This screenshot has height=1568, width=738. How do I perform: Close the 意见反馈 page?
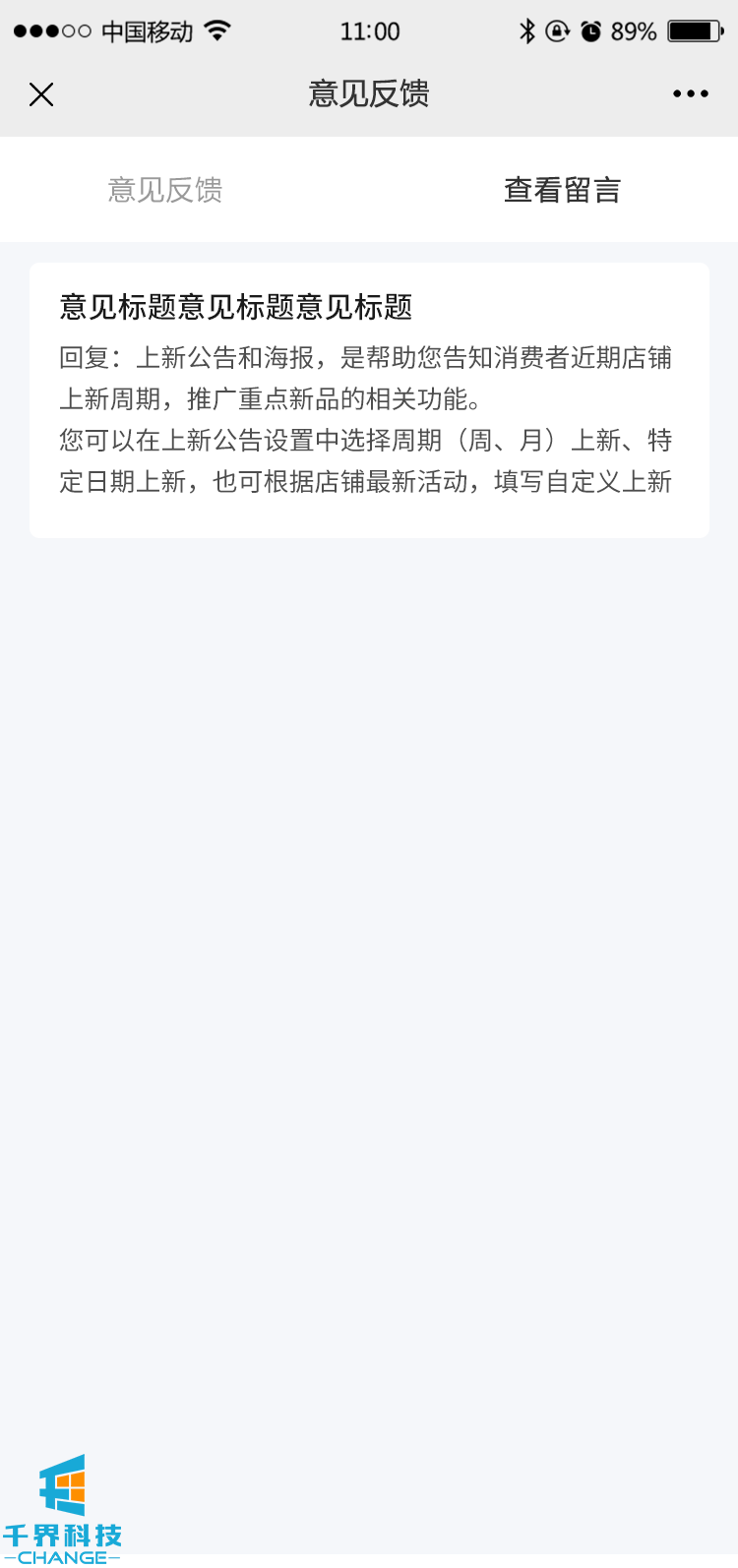[x=41, y=94]
